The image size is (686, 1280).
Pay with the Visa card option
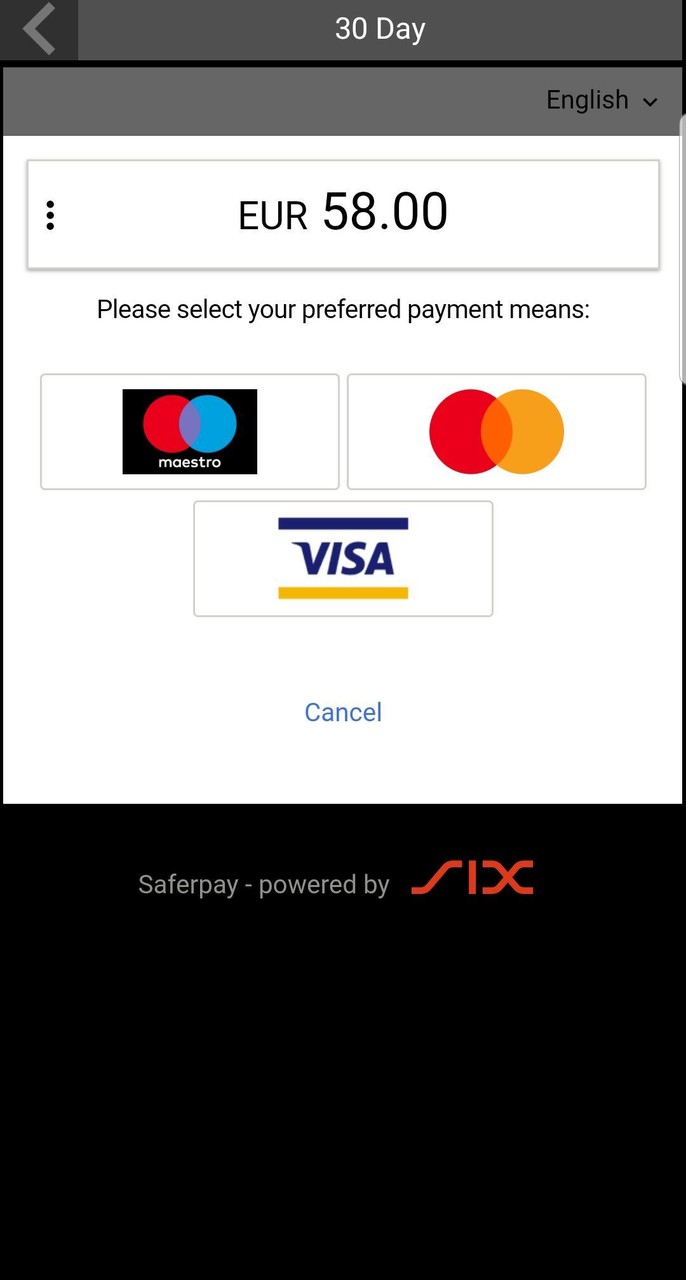click(x=343, y=558)
